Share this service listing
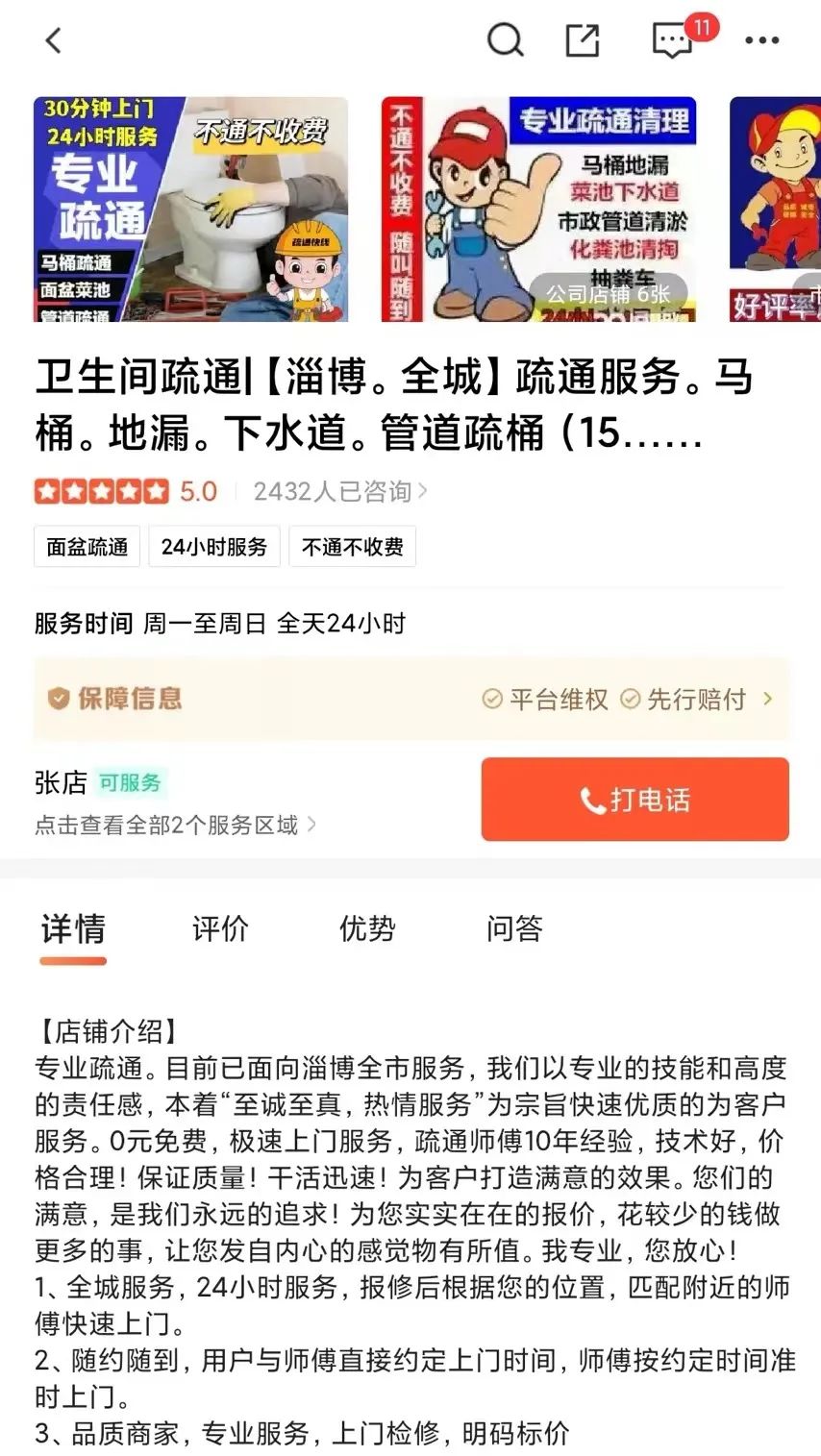Viewport: 821px width, 1456px height. click(583, 40)
